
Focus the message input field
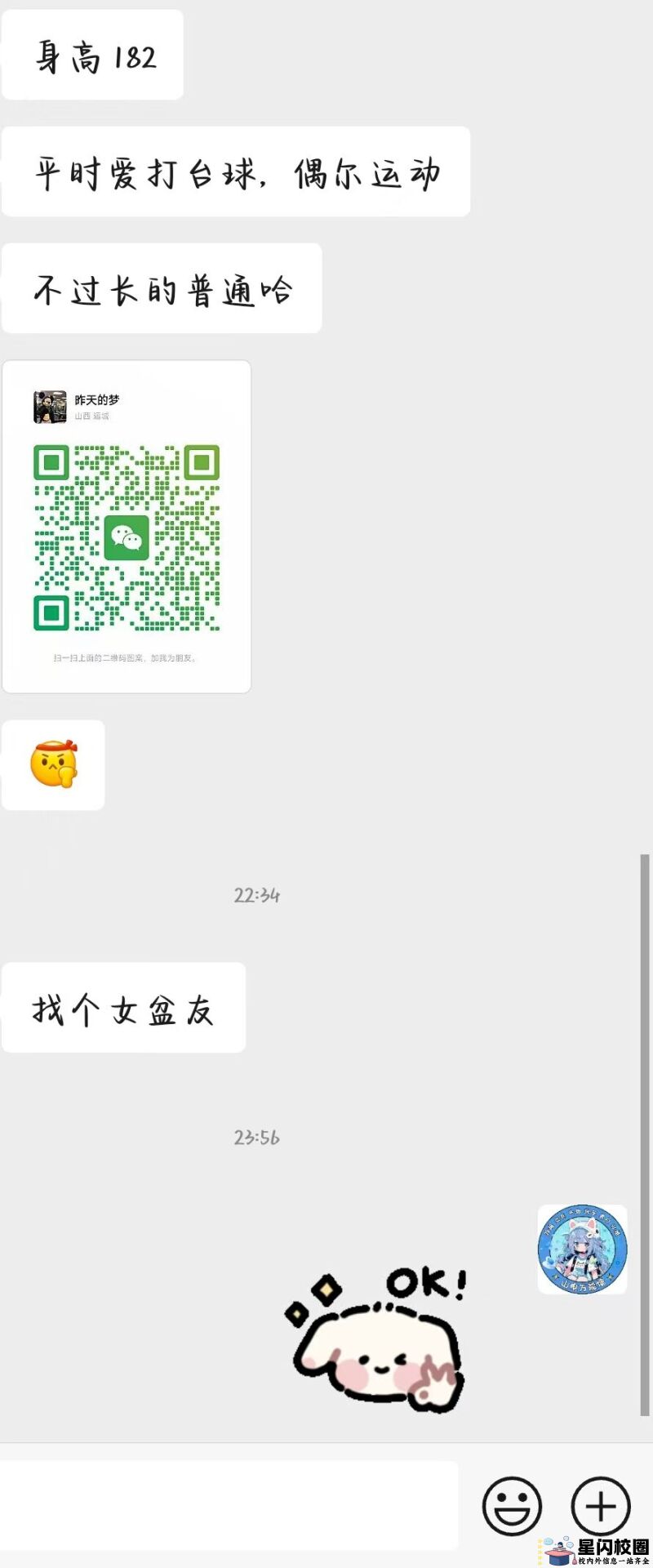click(229, 1504)
